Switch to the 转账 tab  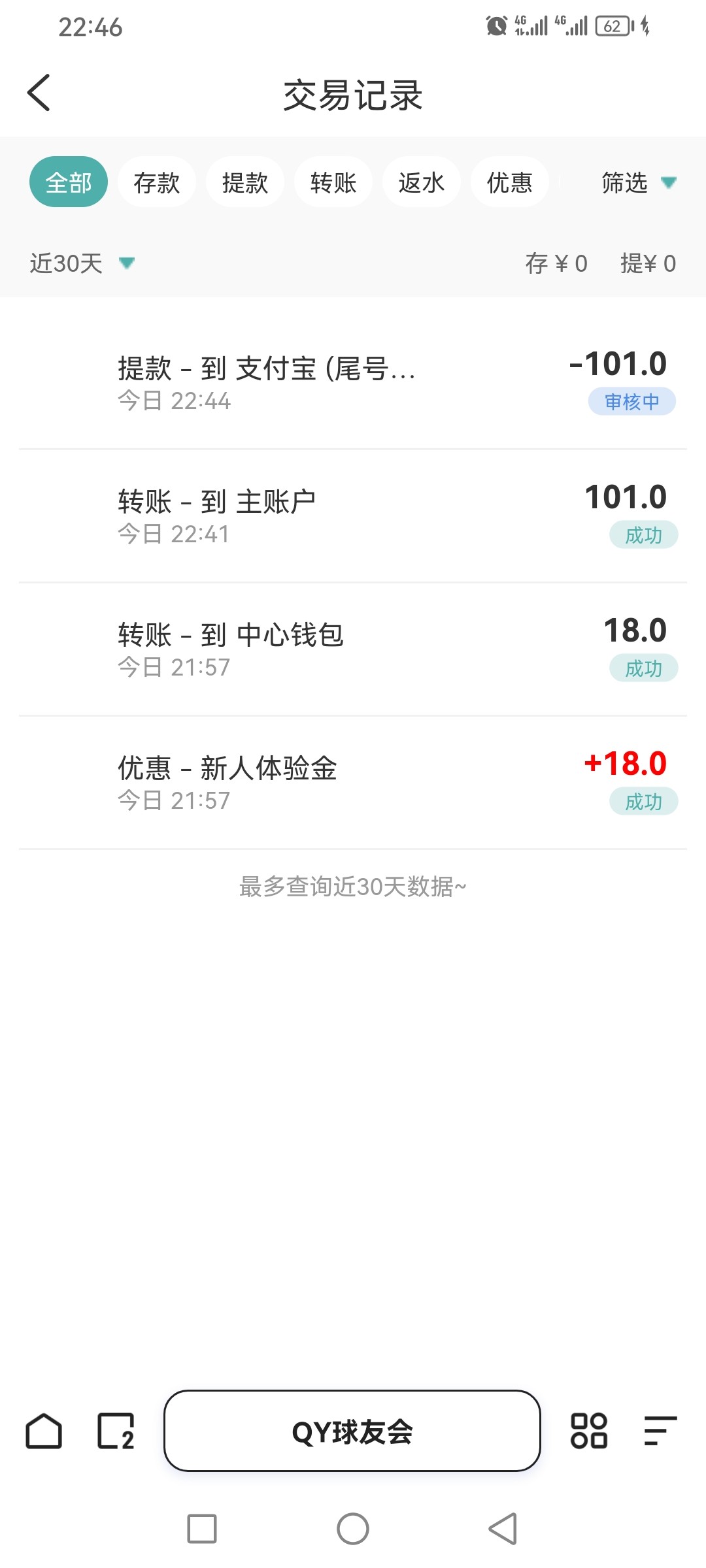tap(333, 182)
